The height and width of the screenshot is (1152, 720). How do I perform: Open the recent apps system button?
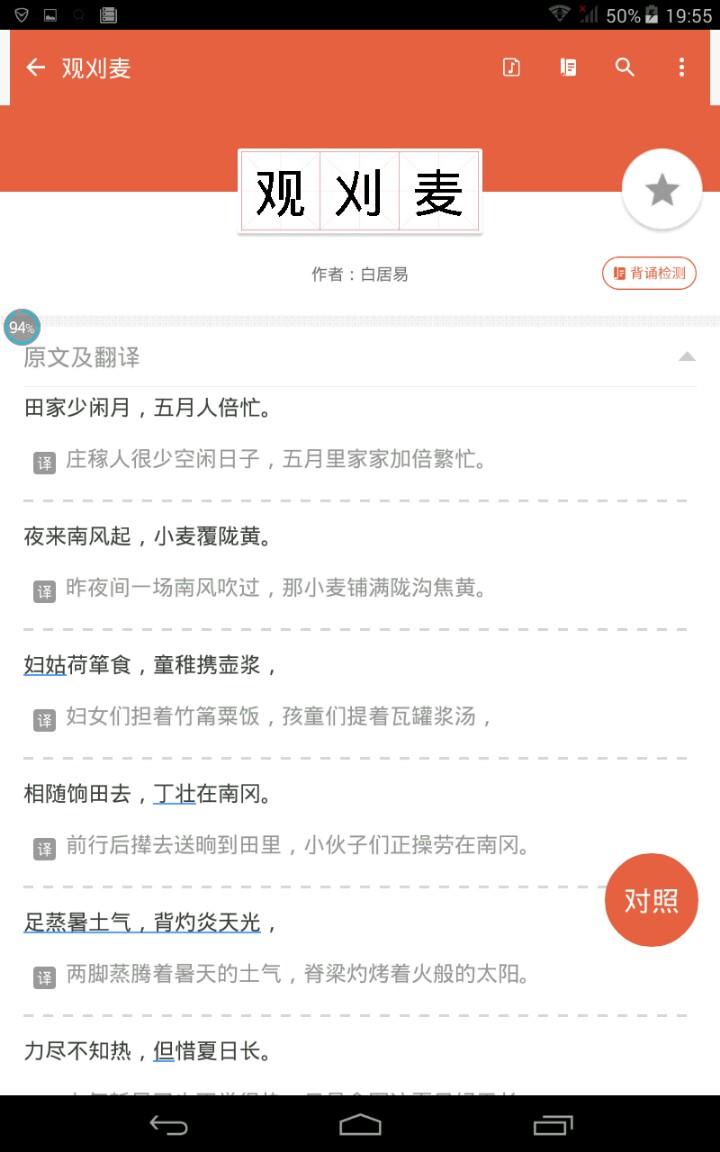coord(552,1125)
